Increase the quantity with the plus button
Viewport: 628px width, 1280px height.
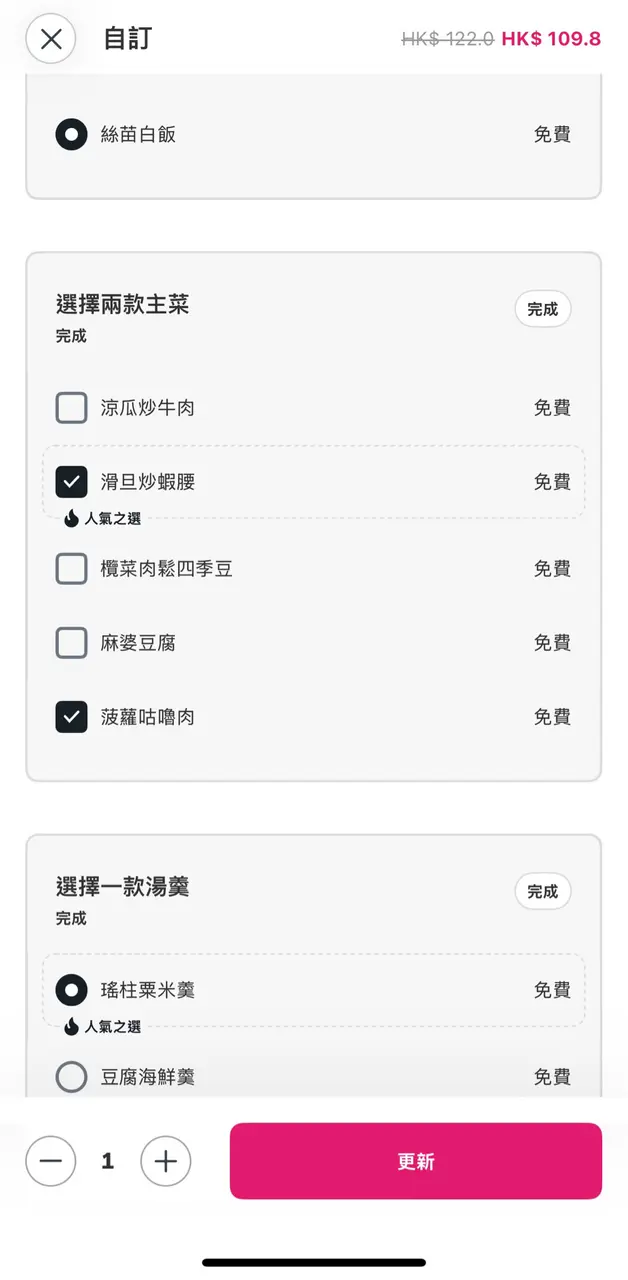[x=166, y=1161]
